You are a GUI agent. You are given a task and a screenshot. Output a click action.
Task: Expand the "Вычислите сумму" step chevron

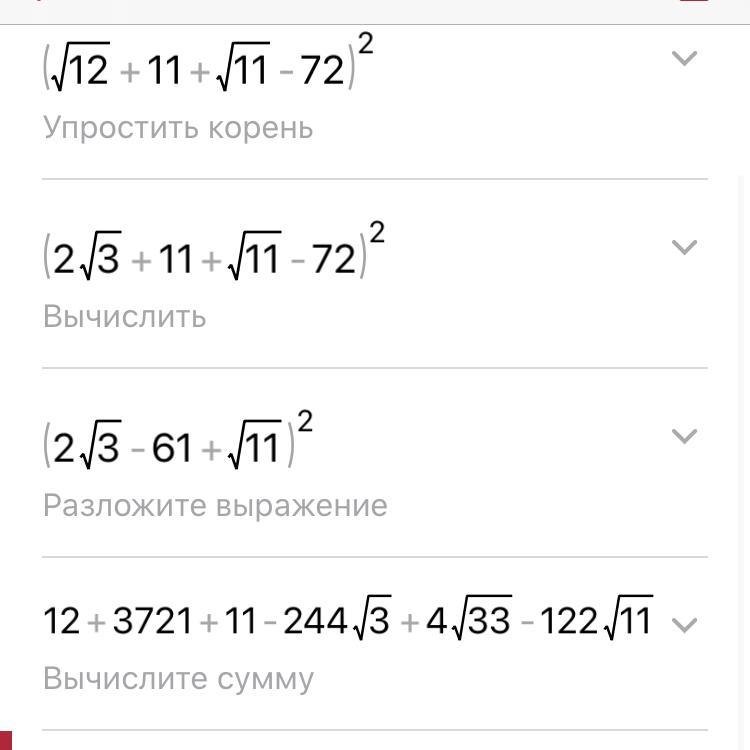[x=684, y=626]
